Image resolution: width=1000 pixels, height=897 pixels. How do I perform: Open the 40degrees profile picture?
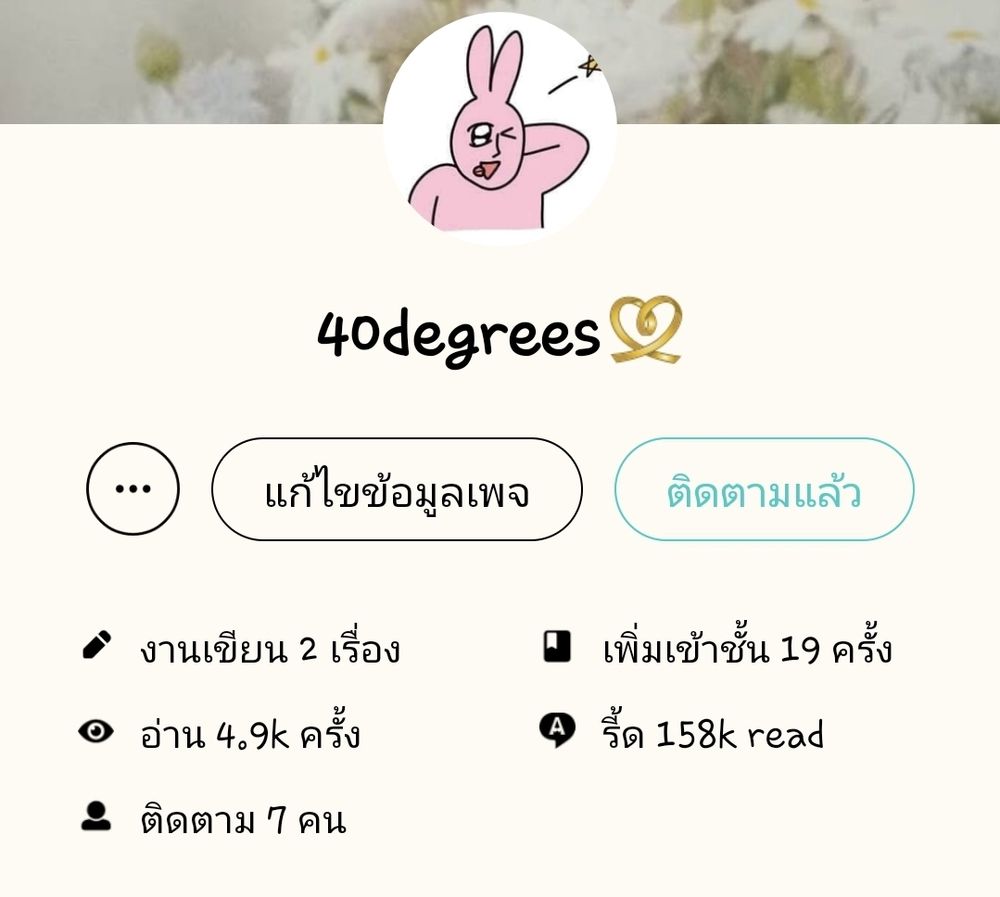499,129
